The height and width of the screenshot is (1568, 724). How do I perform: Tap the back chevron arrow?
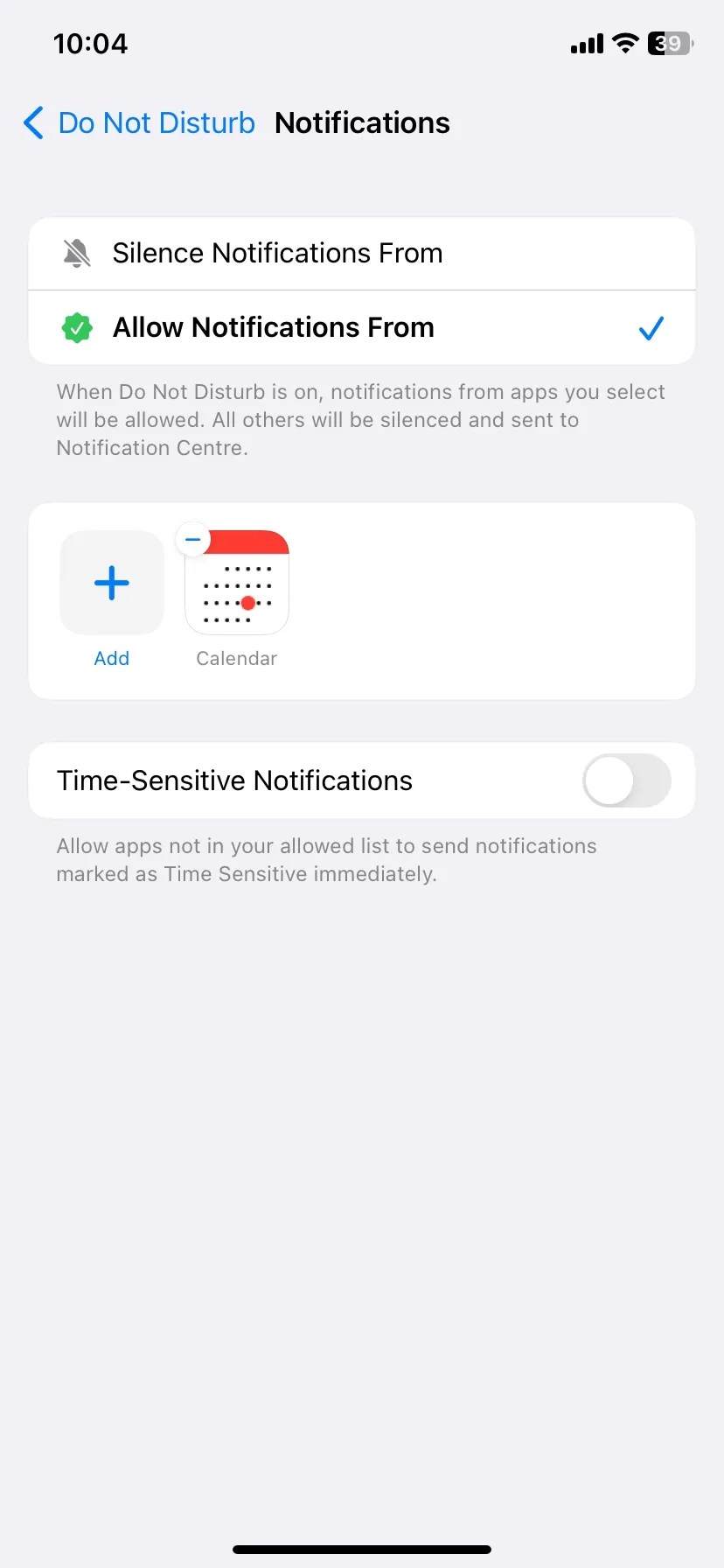pos(32,122)
